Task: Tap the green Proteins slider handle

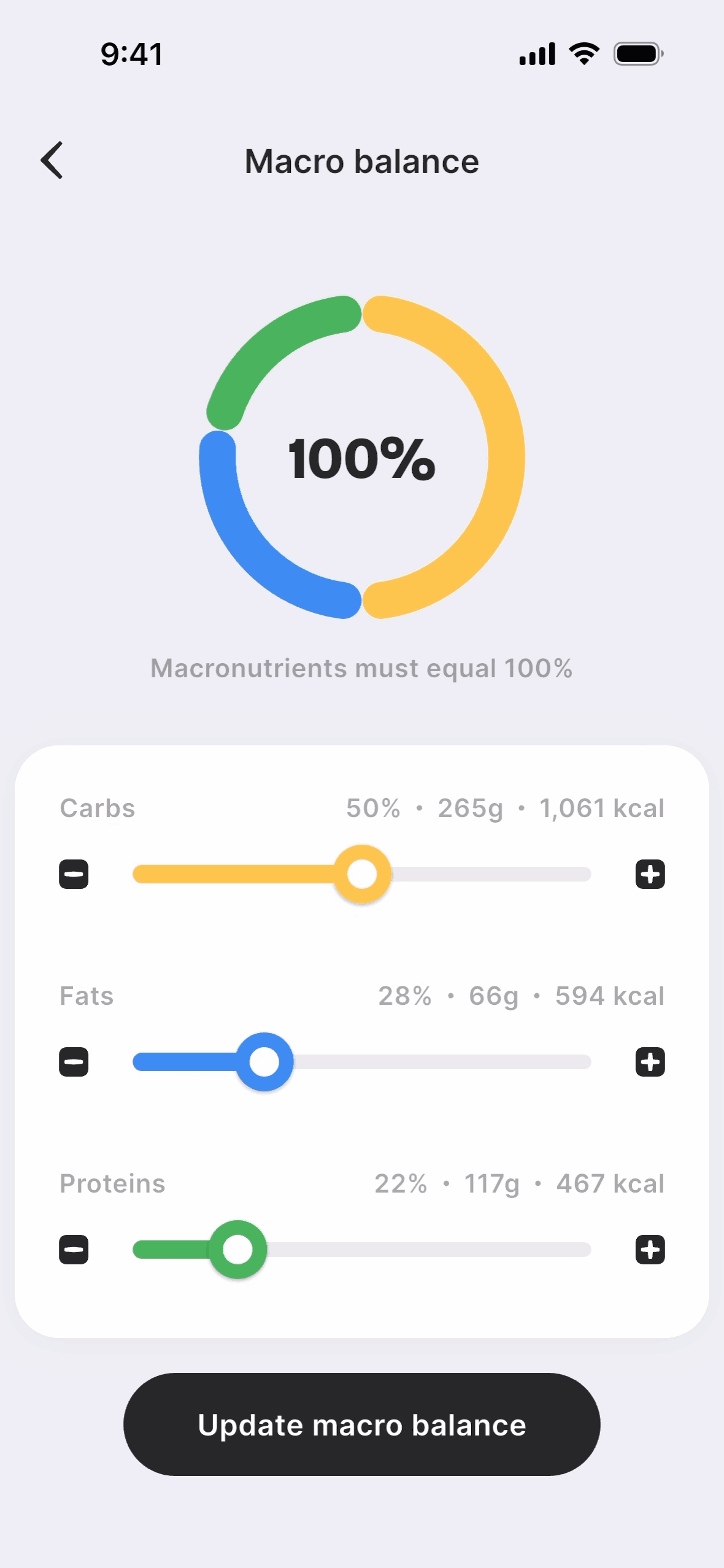Action: tap(237, 1250)
